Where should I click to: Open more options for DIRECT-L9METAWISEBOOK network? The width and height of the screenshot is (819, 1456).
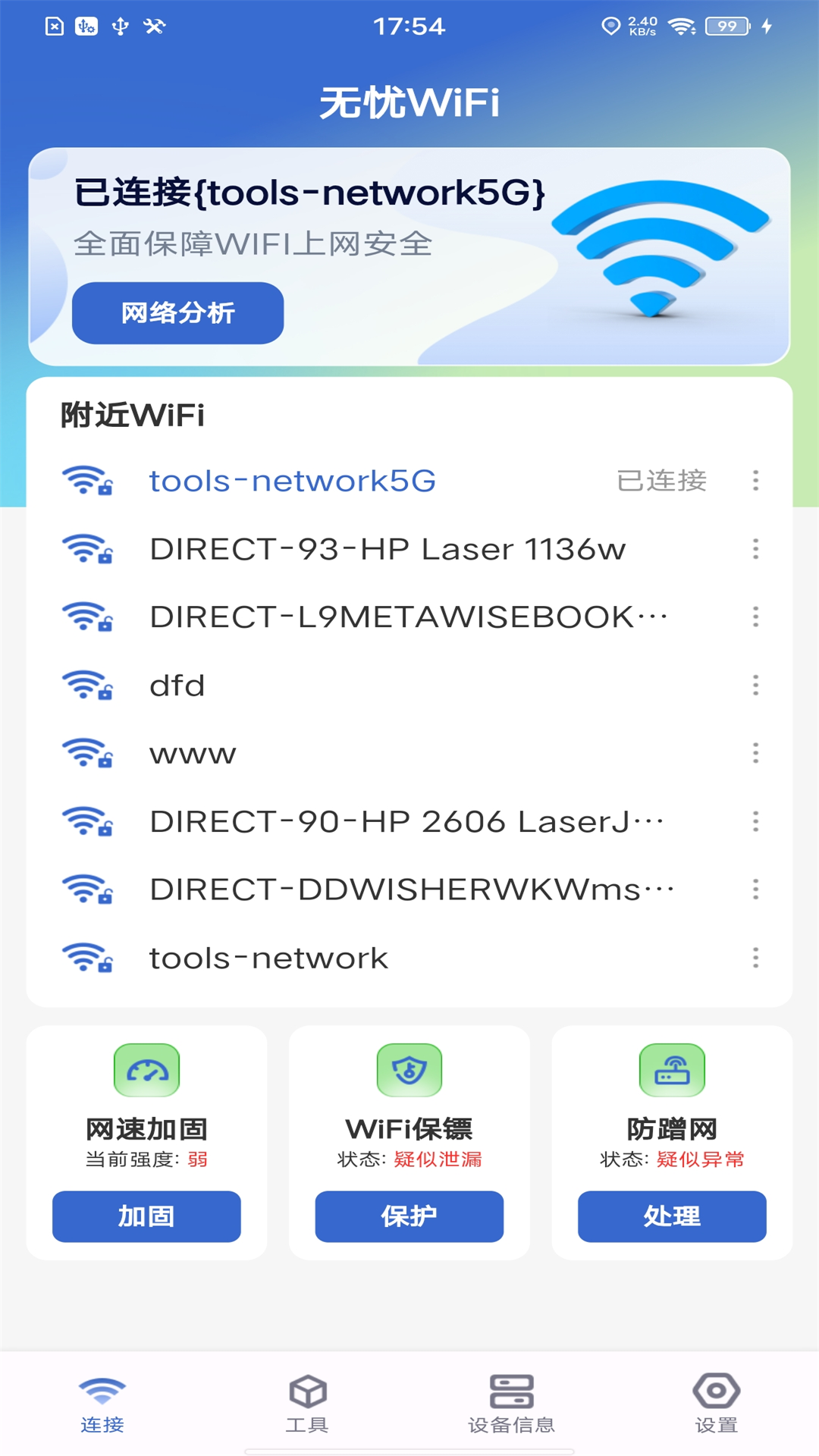[755, 617]
